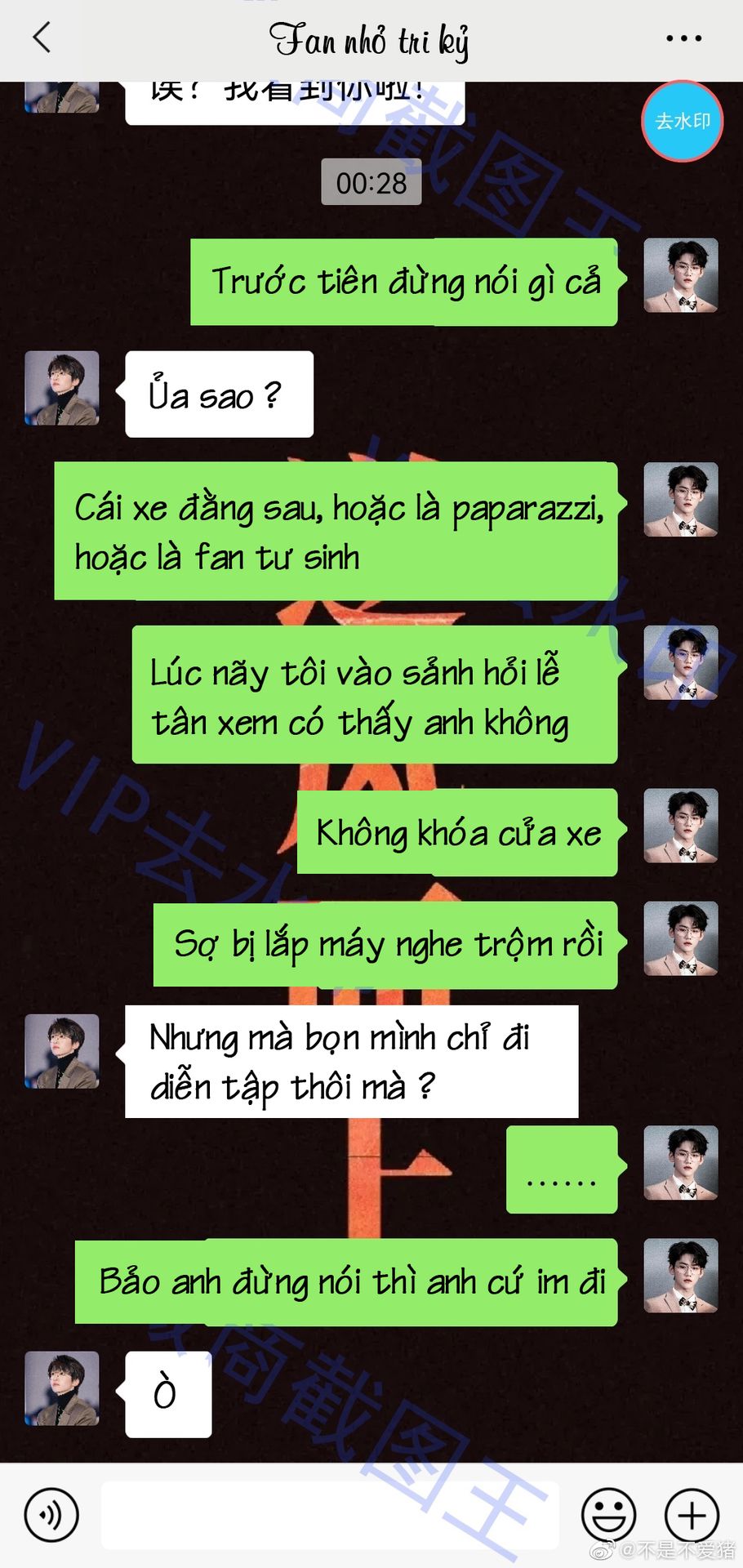
Task: Switch to voice message input
Action: pyautogui.click(x=51, y=1516)
